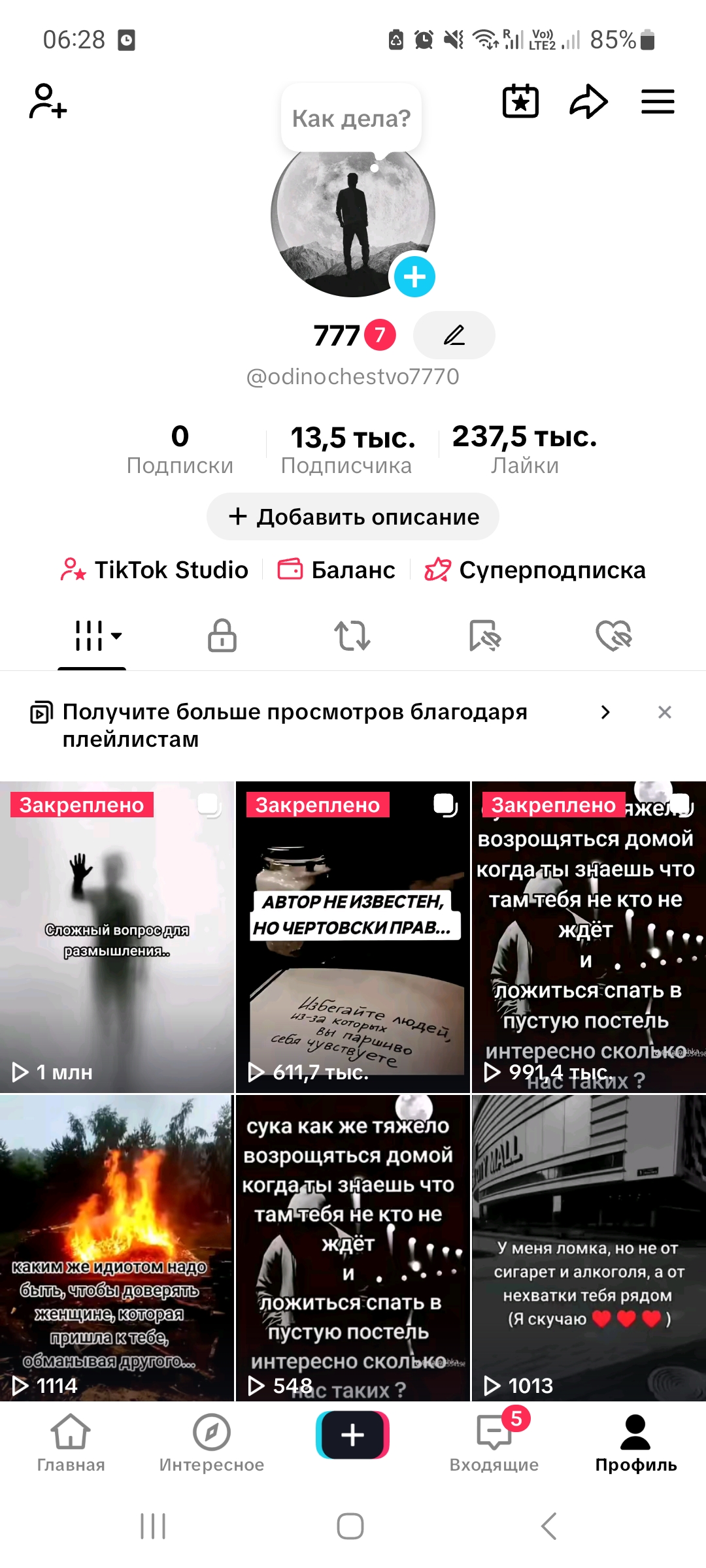The image size is (706, 1568).
Task: Open the hamburger menu at top right
Action: coord(658,101)
